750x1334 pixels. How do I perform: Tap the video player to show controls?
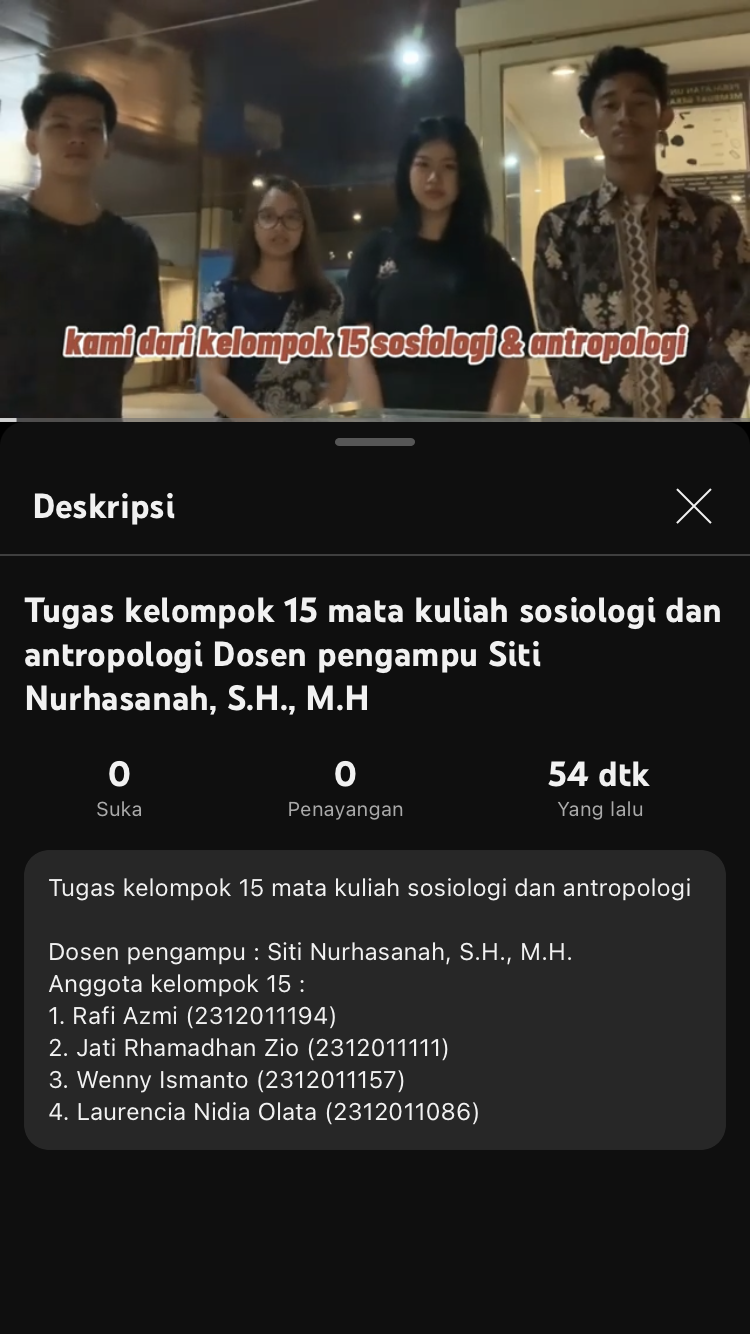(x=375, y=200)
